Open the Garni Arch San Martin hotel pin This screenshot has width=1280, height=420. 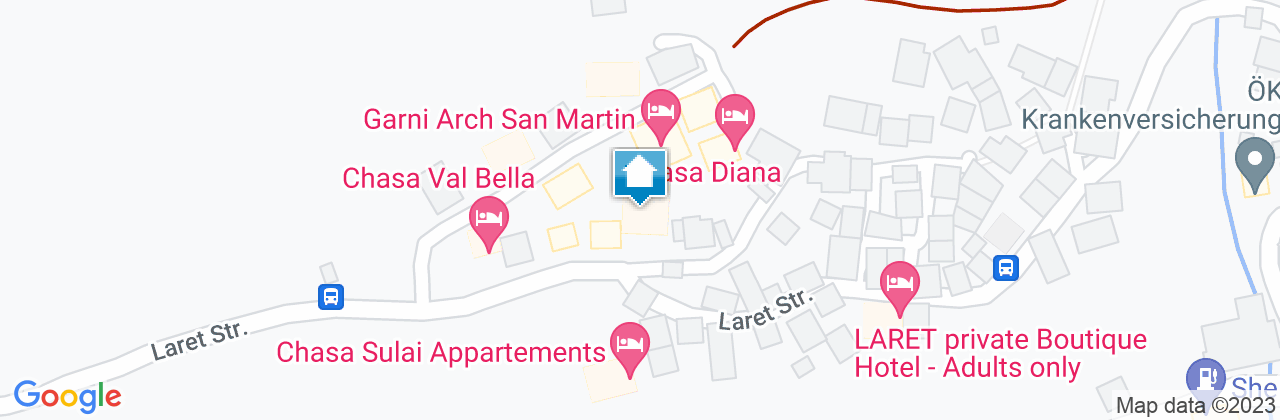[x=659, y=110]
